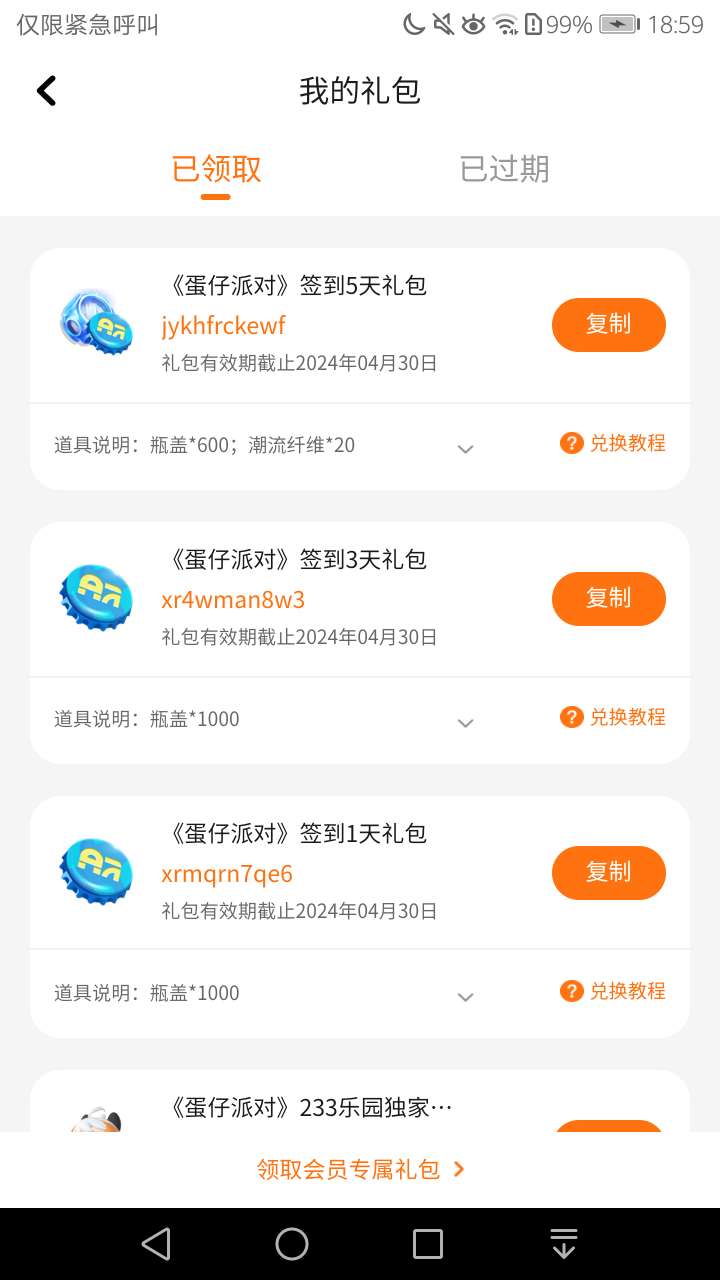Screen dimensions: 720x1280
Task: Copy code for 签到5天礼包
Action: pyautogui.click(x=608, y=325)
